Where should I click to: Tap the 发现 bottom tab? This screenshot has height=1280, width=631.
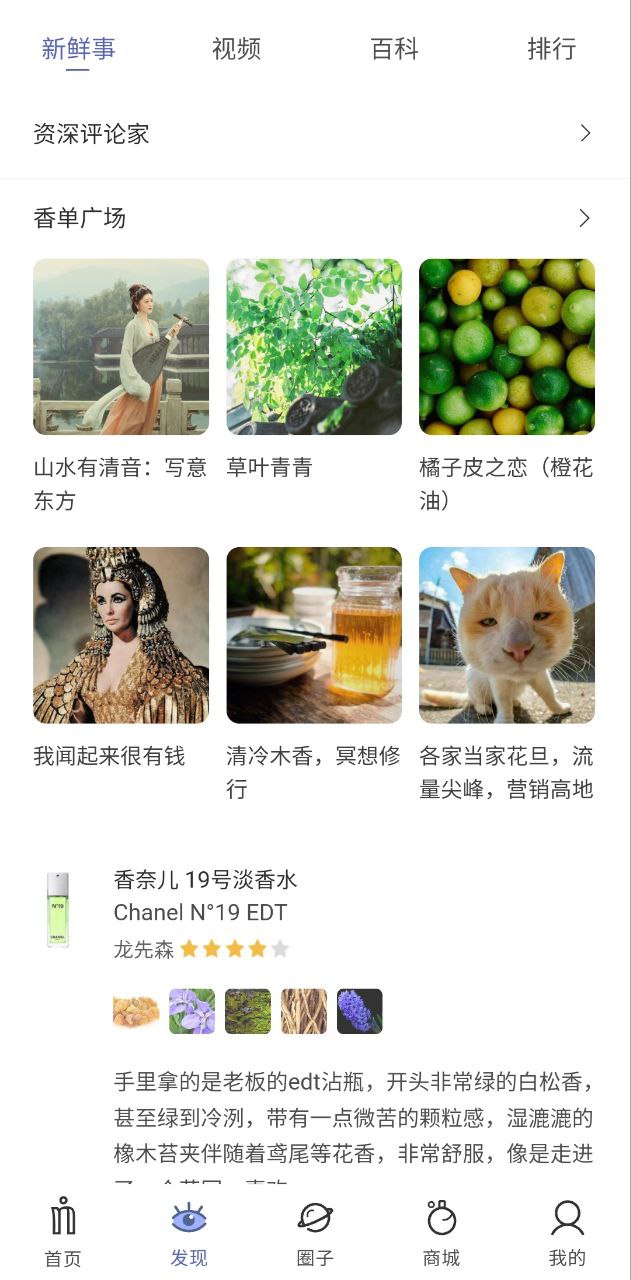click(189, 1232)
